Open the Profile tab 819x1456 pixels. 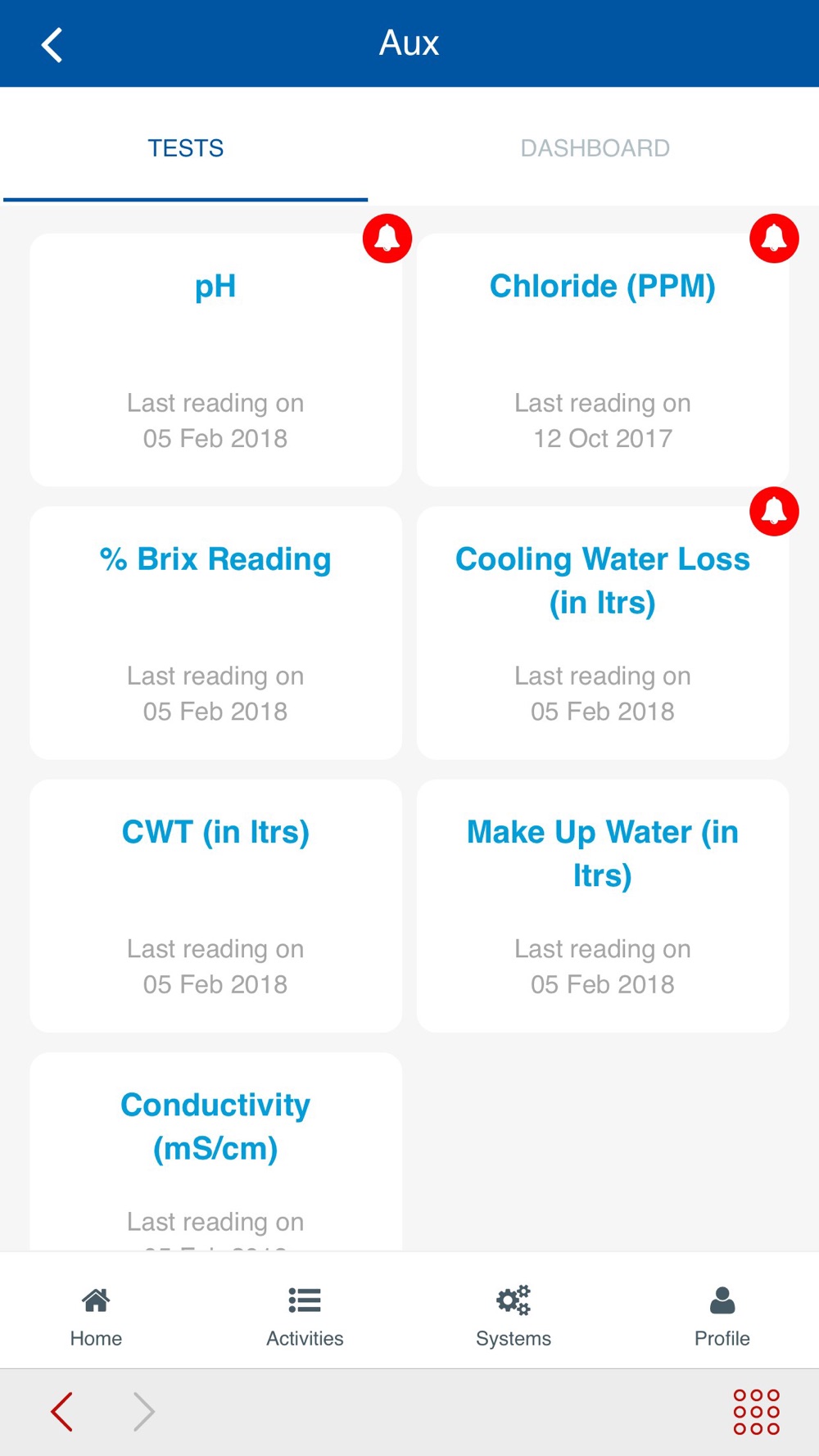point(722,1316)
